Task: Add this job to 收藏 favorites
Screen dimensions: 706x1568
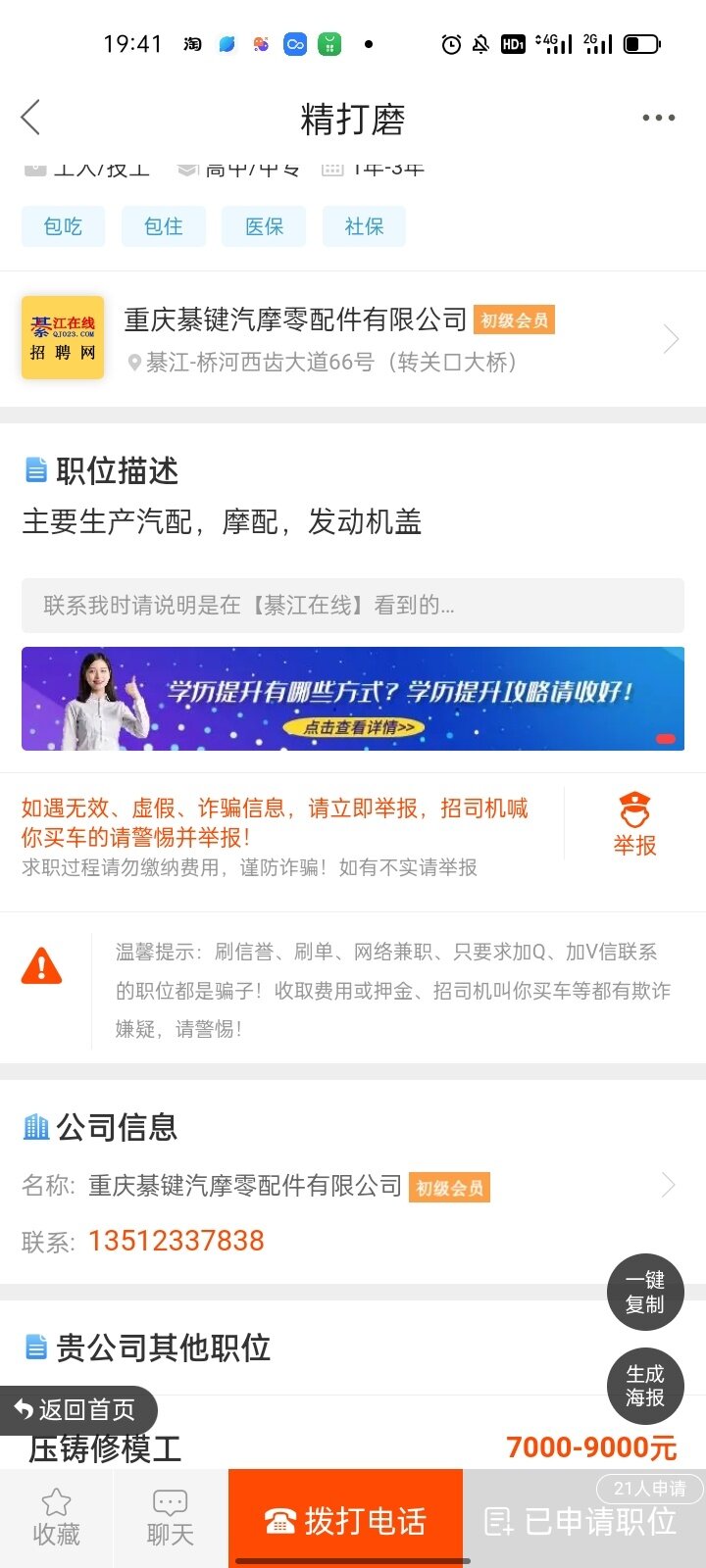Action: click(56, 1518)
